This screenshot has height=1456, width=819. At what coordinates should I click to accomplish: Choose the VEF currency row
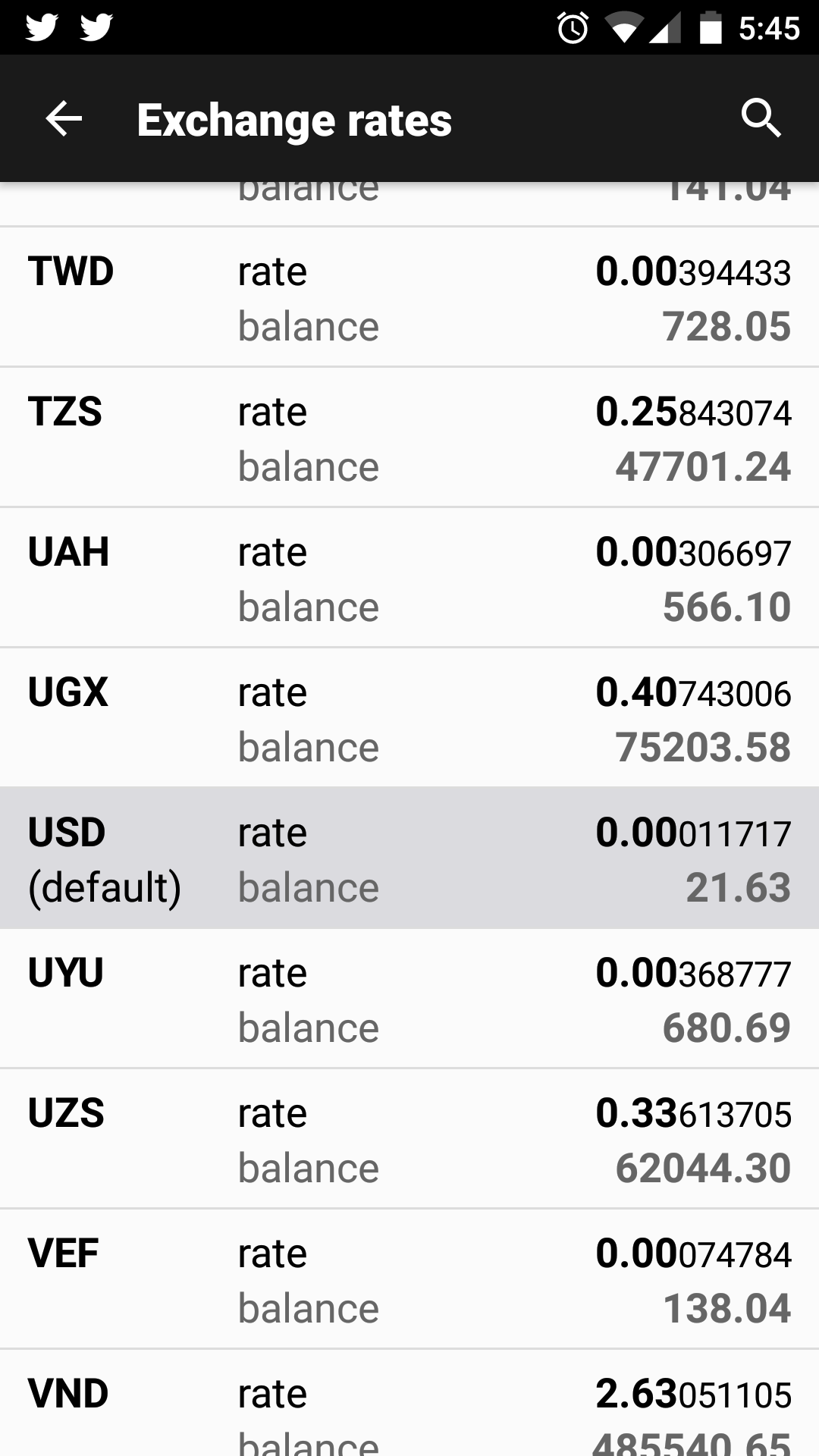[409, 1279]
